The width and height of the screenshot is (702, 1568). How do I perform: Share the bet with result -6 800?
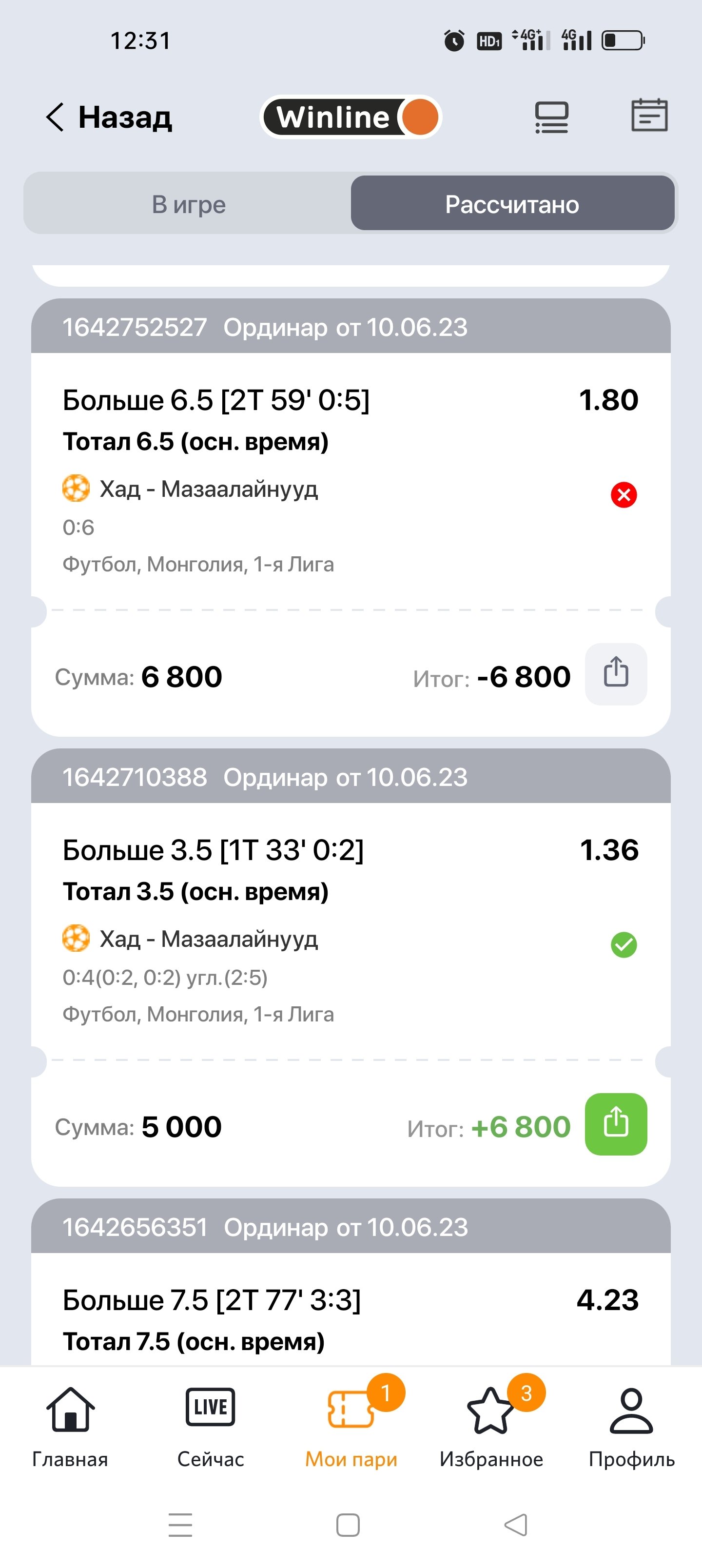pos(616,674)
